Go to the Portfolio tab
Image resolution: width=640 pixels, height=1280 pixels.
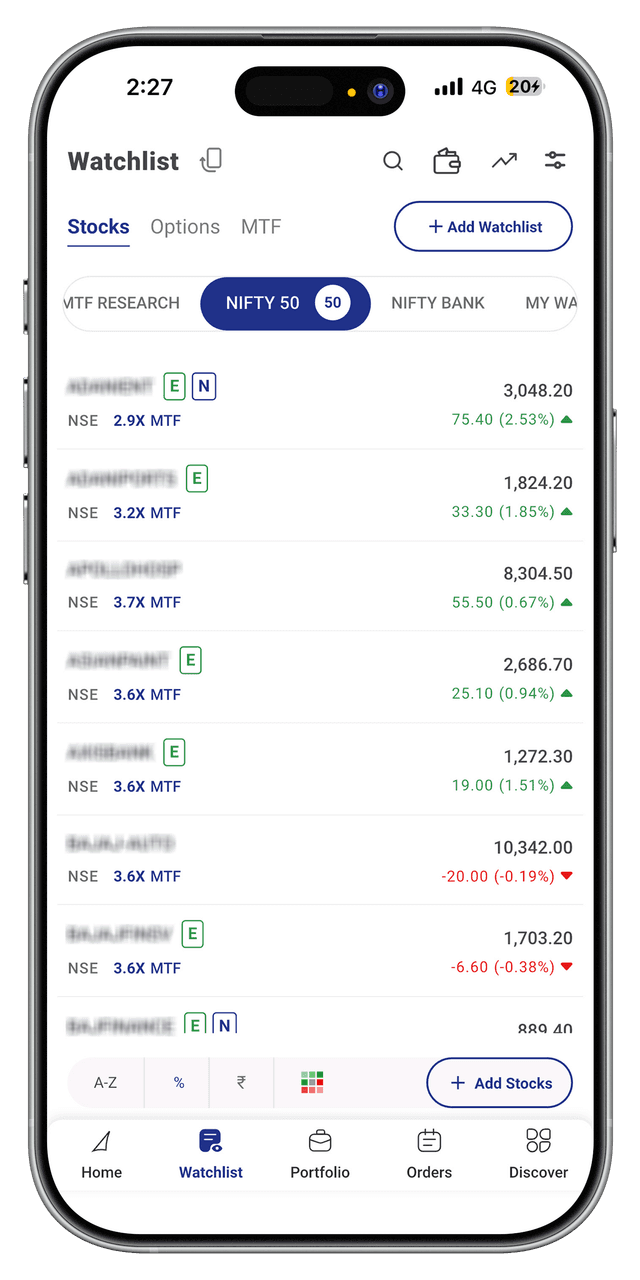(x=320, y=1154)
